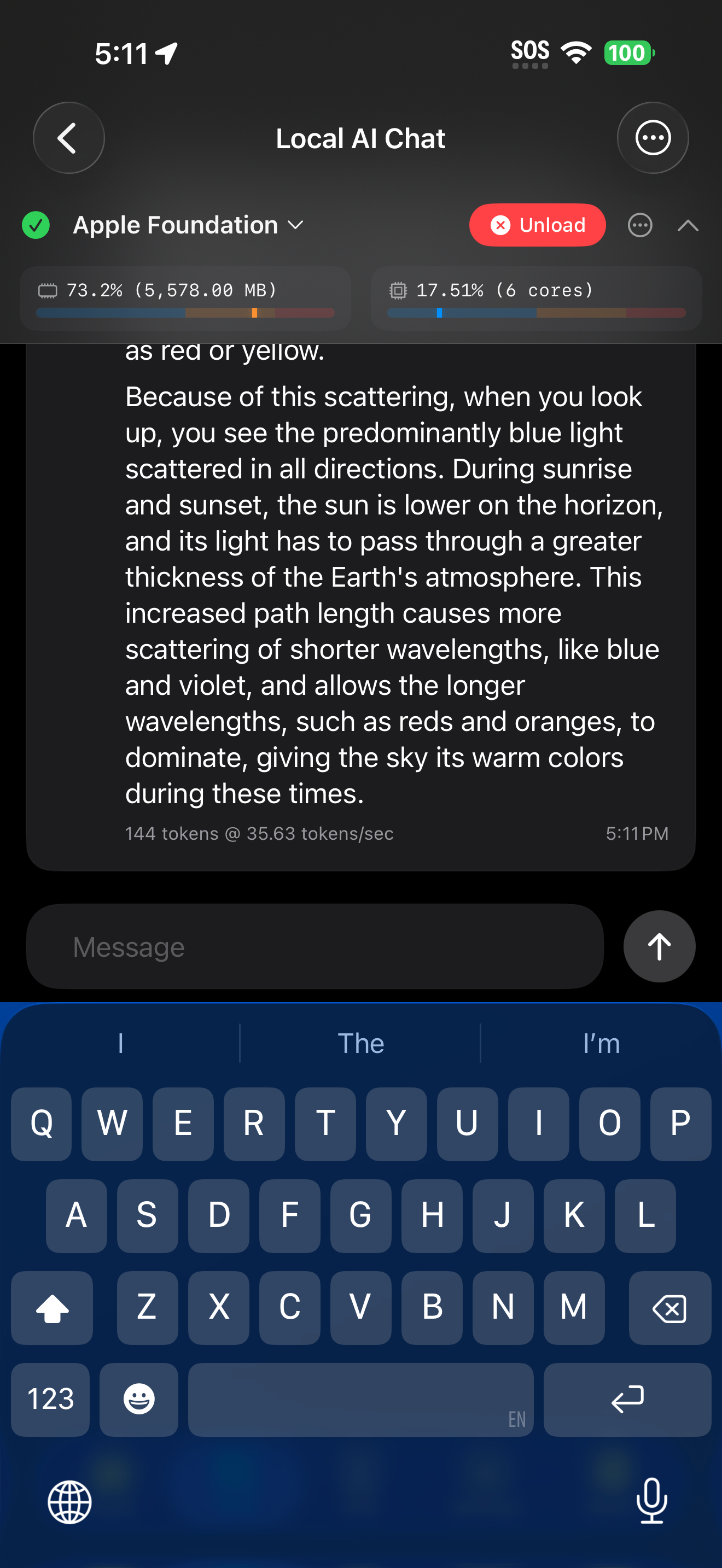
Task: Switch keyboard to 123 numbers layout
Action: pos(50,1400)
